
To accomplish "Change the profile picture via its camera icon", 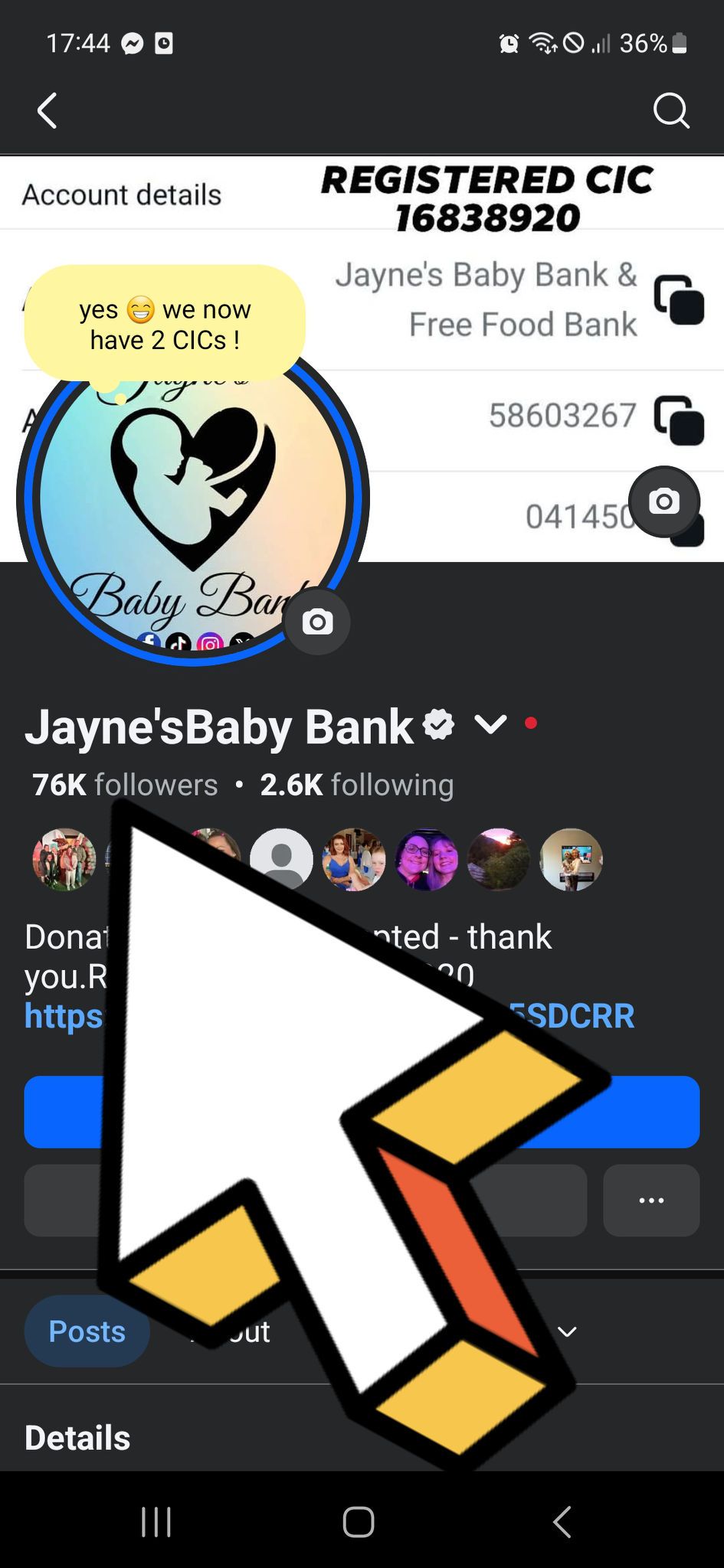I will 317,622.
